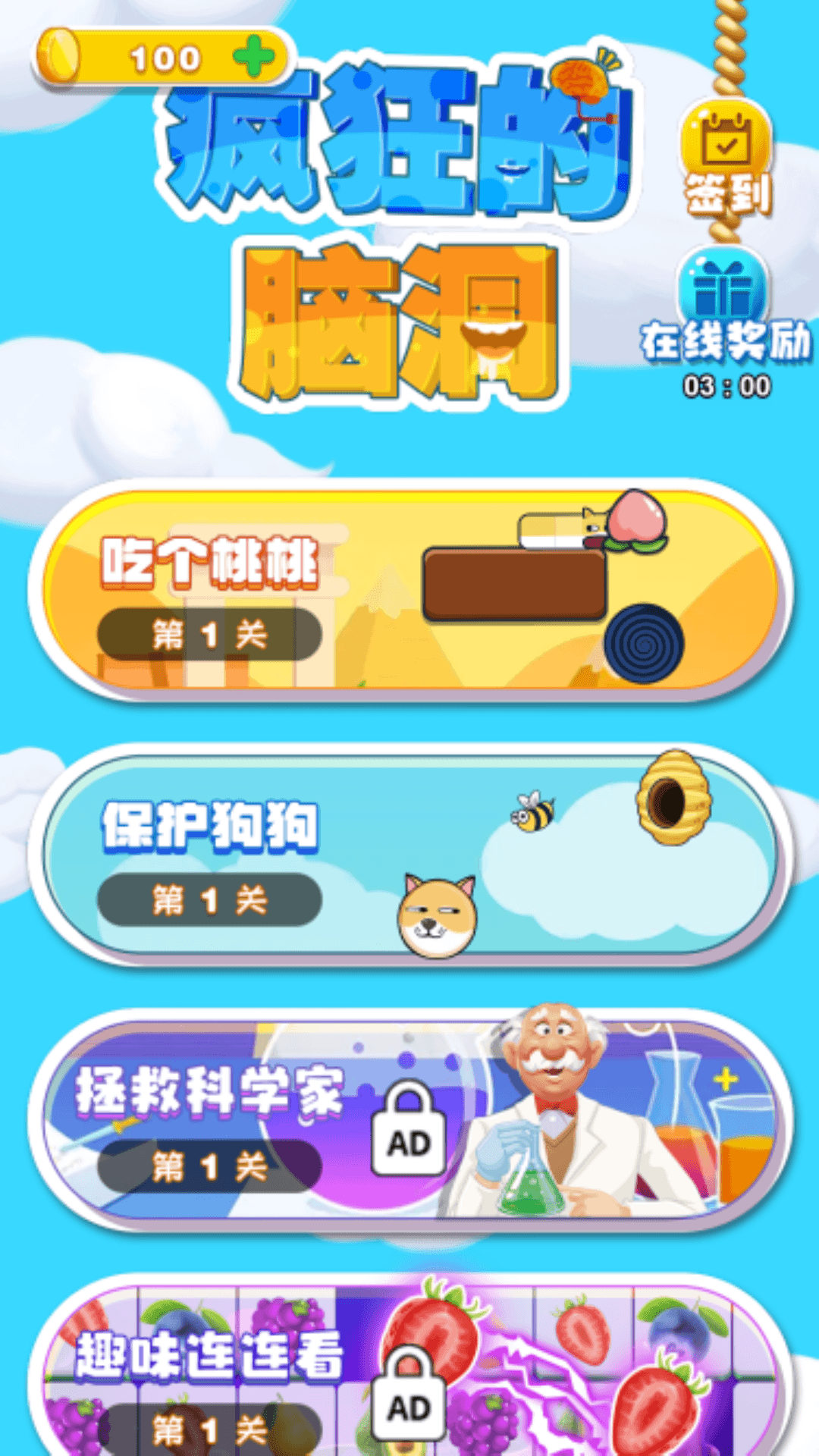Open the 保护狗狗 game card

409,855
